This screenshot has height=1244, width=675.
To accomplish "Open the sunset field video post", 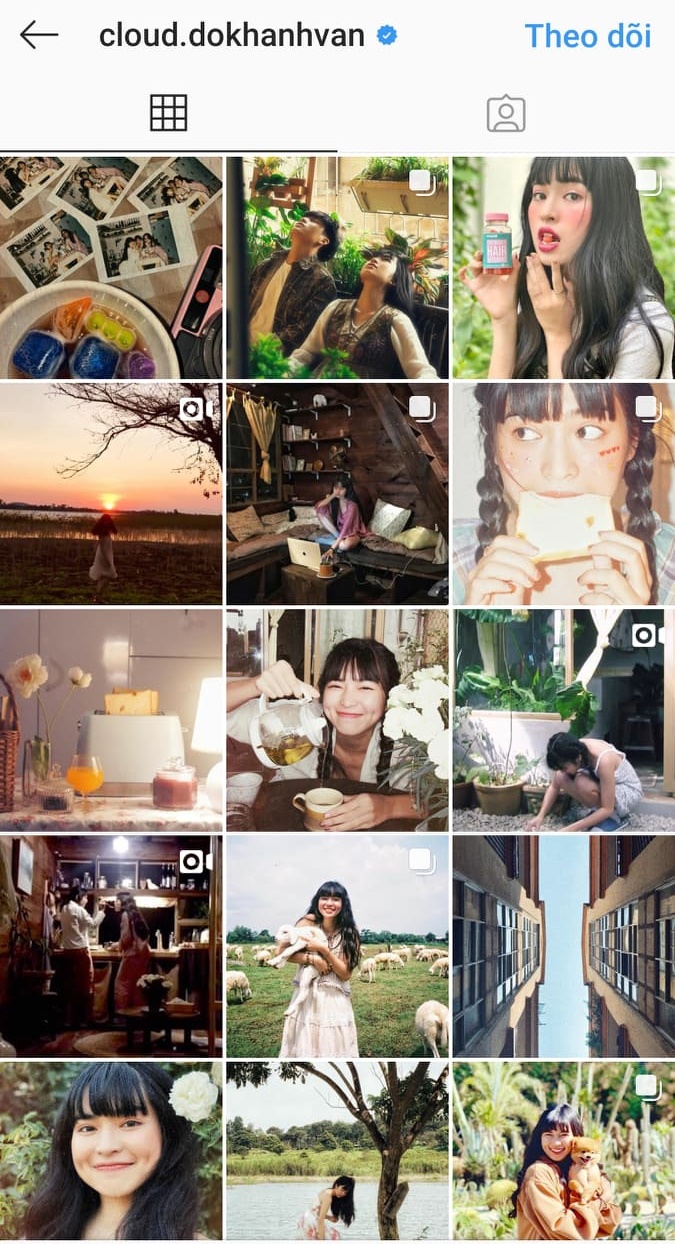I will (x=111, y=493).
